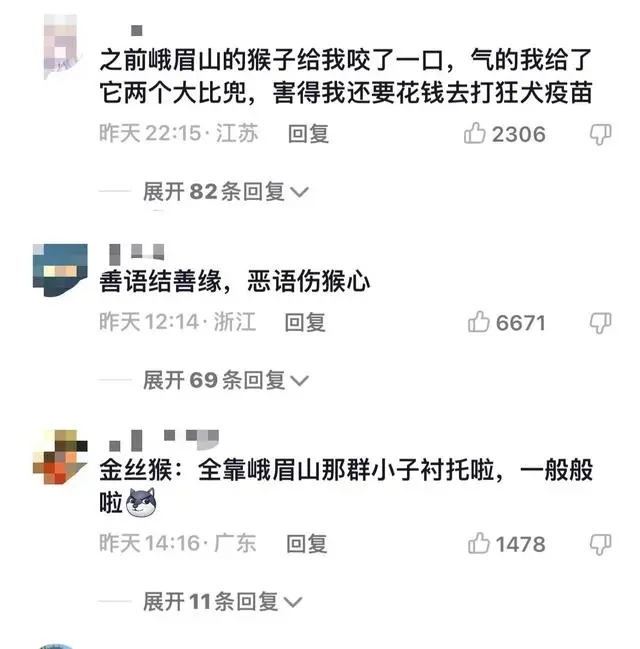Like the 善语结善缘 comment
Screen dimensions: 640x649
(x=478, y=322)
